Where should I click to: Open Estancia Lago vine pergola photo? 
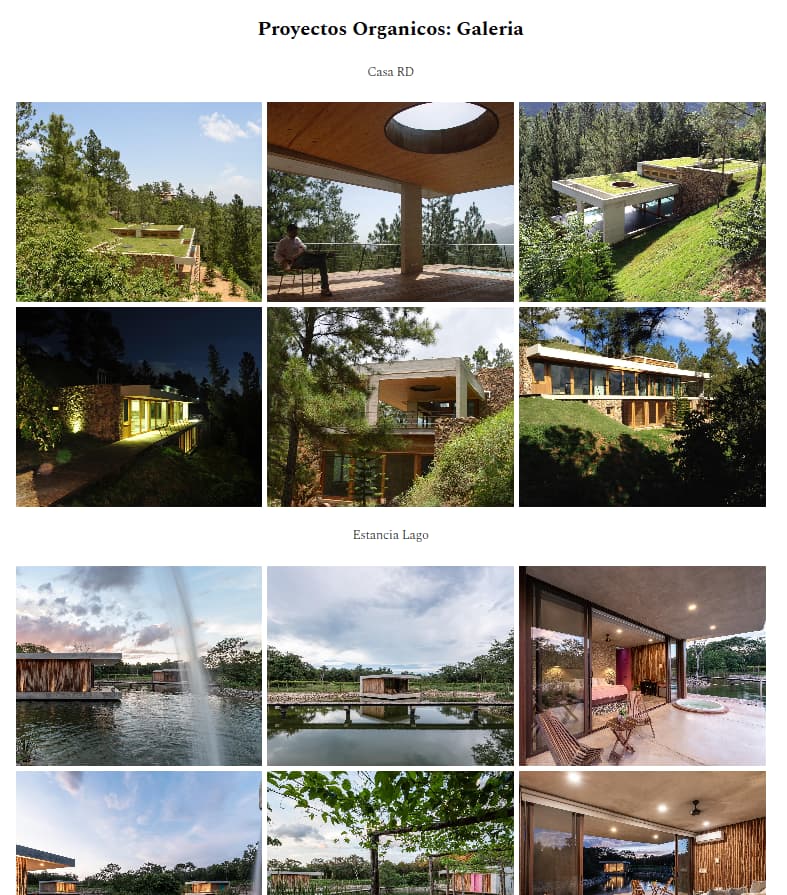coord(390,832)
